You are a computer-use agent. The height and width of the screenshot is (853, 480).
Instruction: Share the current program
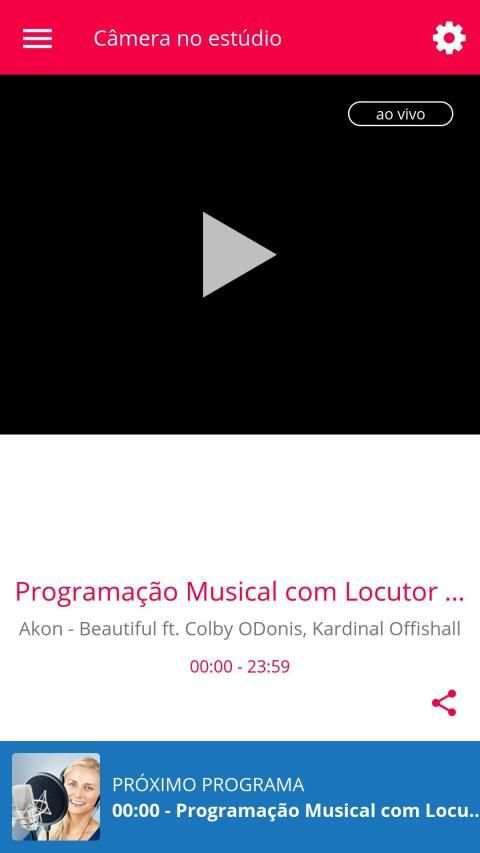point(444,703)
